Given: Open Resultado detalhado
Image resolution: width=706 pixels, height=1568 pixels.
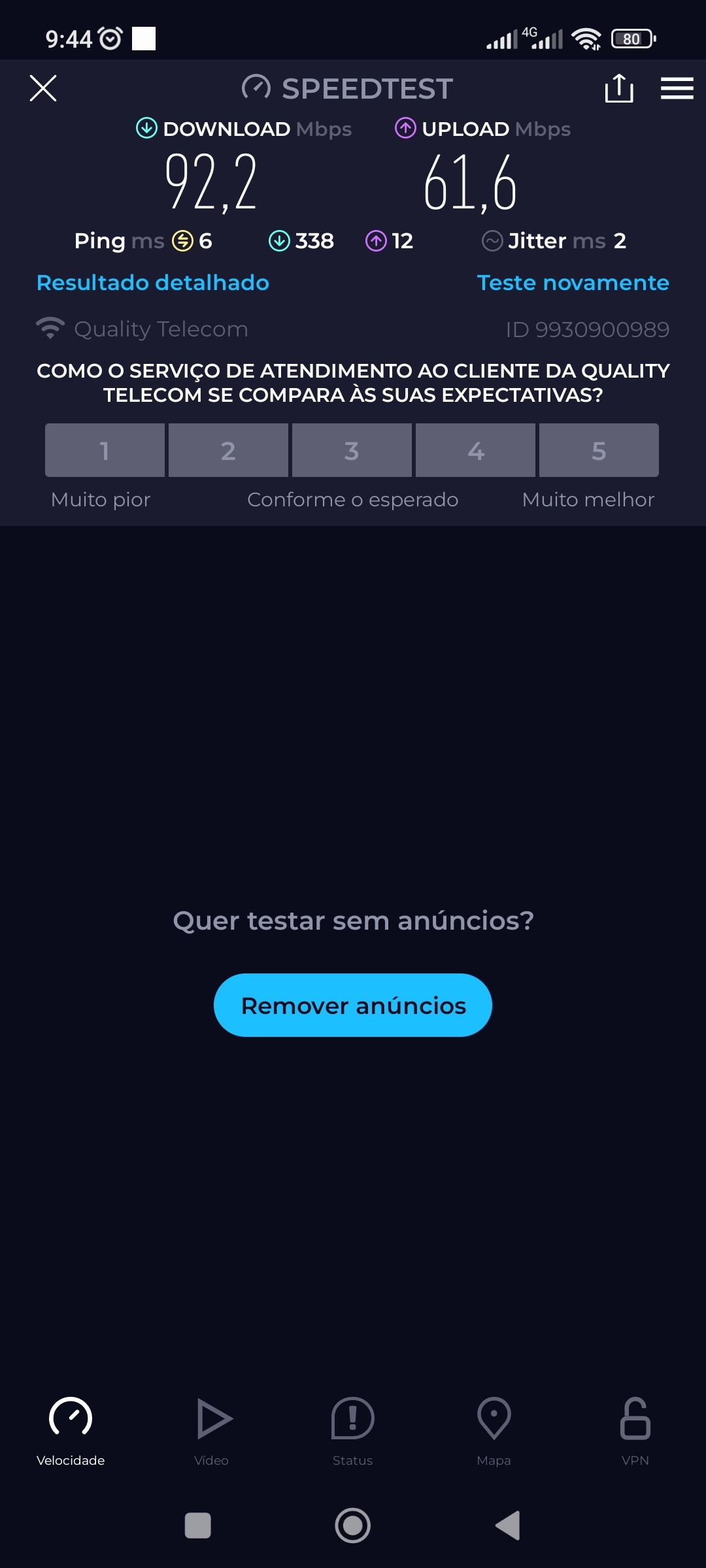Looking at the screenshot, I should coord(153,282).
